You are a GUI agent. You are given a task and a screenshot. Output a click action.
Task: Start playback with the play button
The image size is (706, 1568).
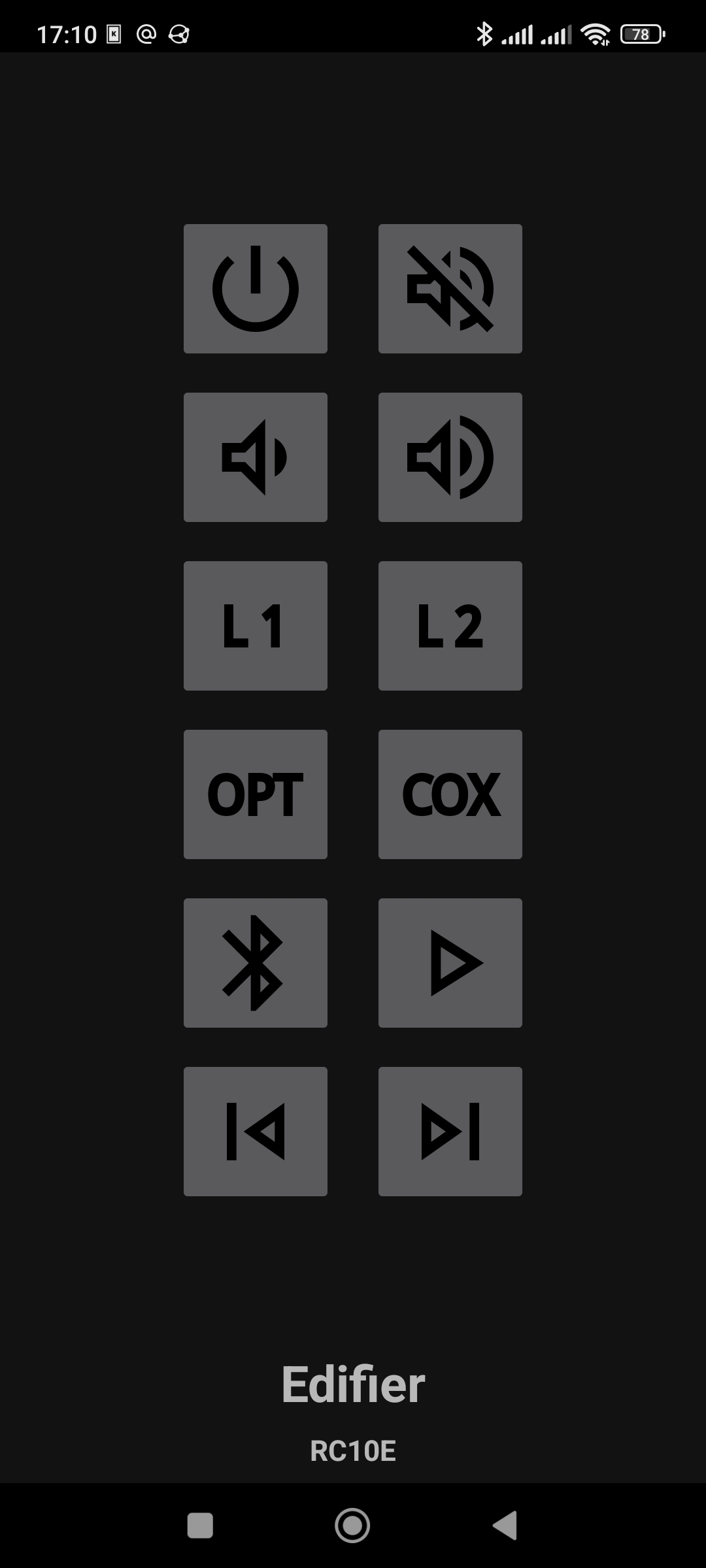pyautogui.click(x=450, y=963)
